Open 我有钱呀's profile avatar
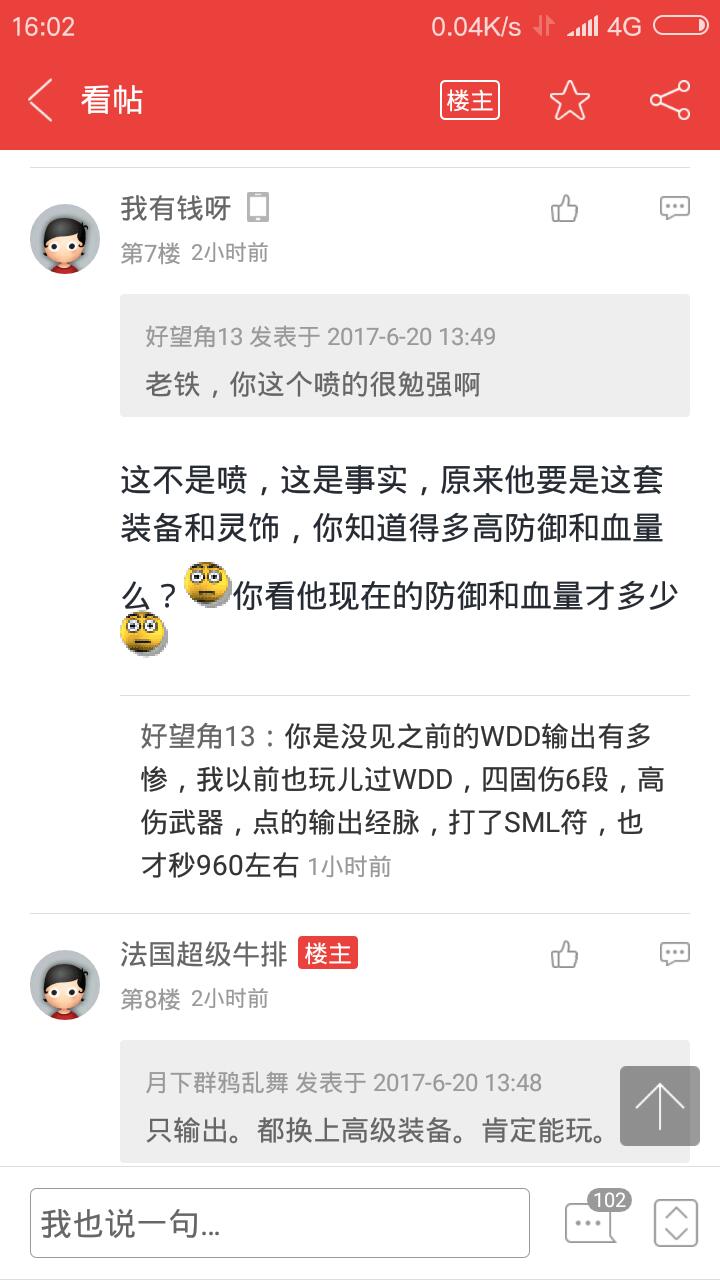 [65, 238]
